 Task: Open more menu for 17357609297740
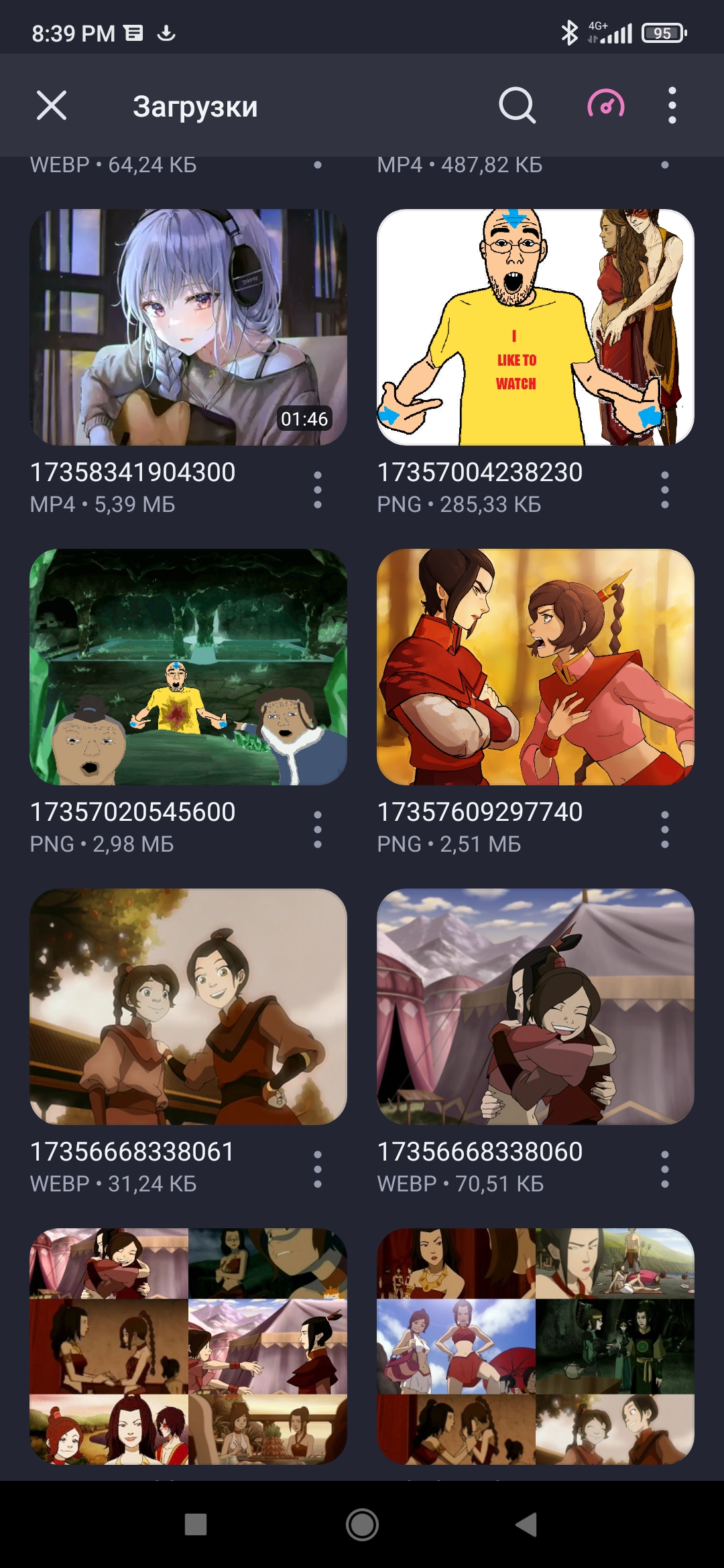point(665,829)
